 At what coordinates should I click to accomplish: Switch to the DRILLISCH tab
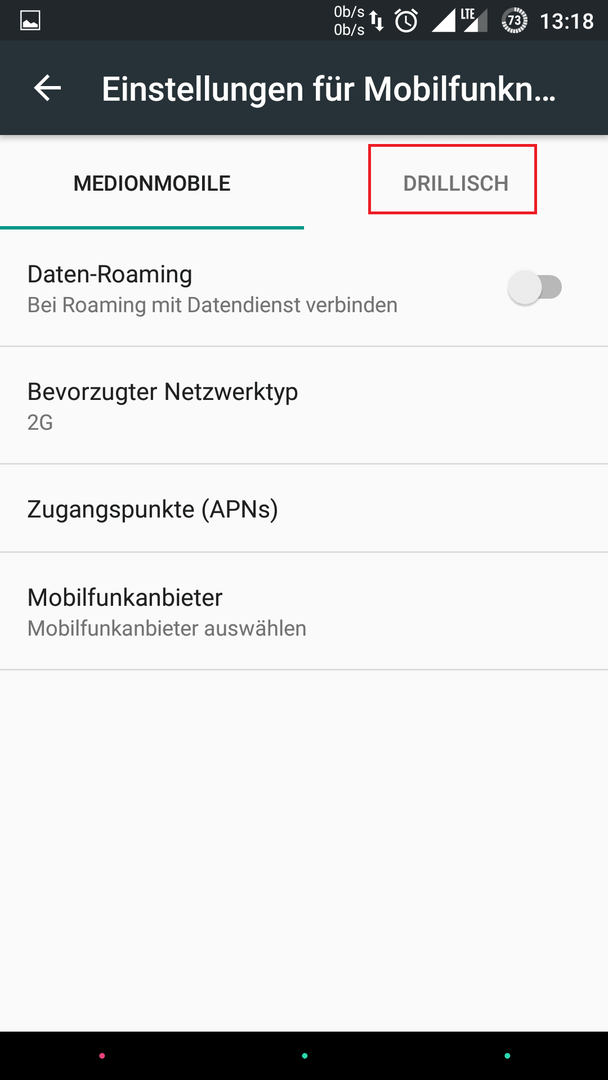455,183
